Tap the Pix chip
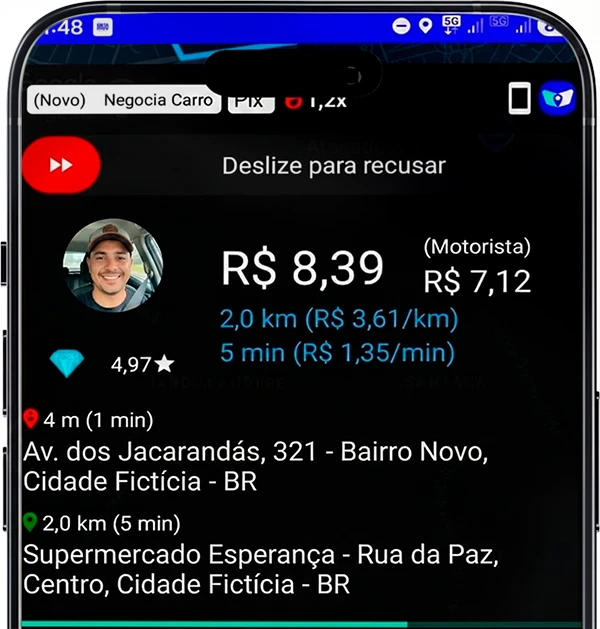 (x=251, y=103)
